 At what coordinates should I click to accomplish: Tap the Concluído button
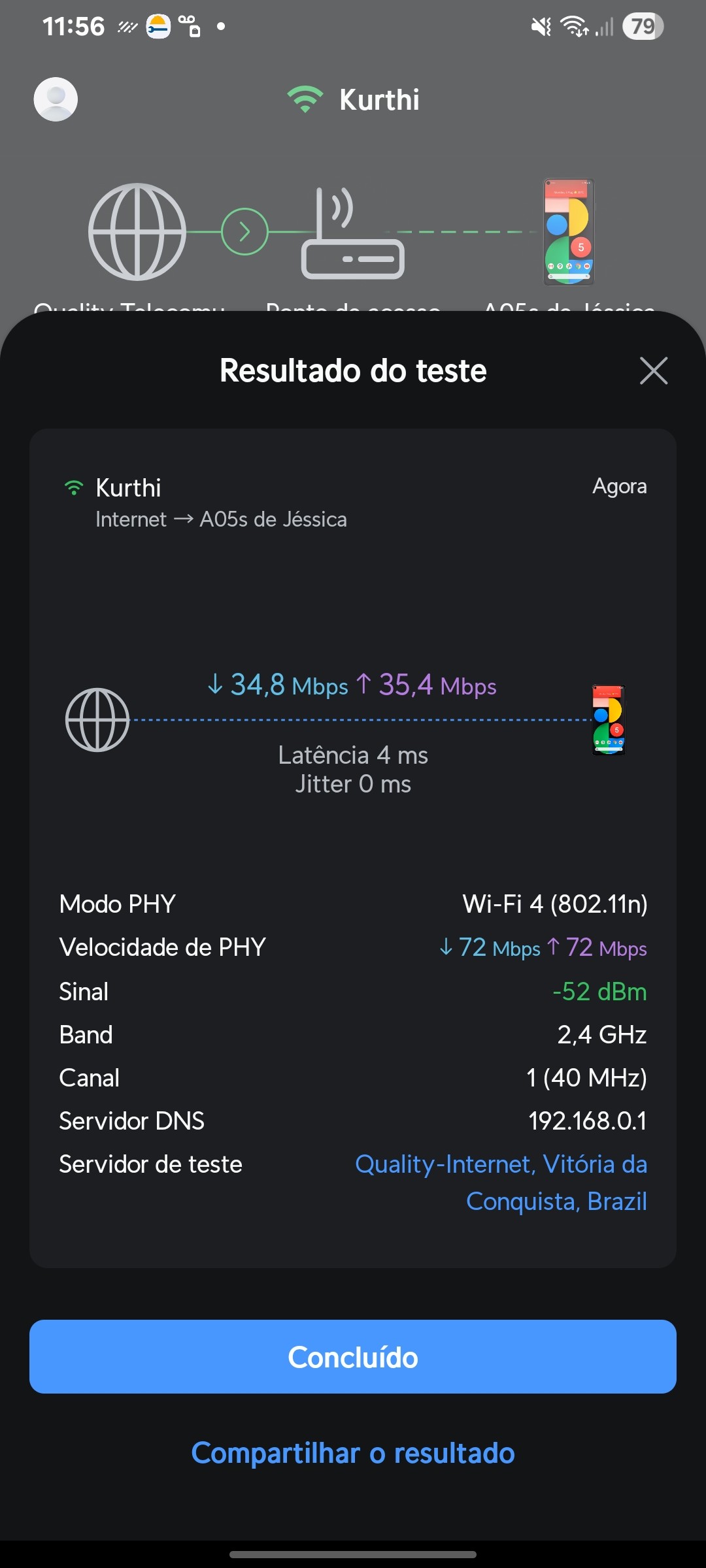[353, 1357]
